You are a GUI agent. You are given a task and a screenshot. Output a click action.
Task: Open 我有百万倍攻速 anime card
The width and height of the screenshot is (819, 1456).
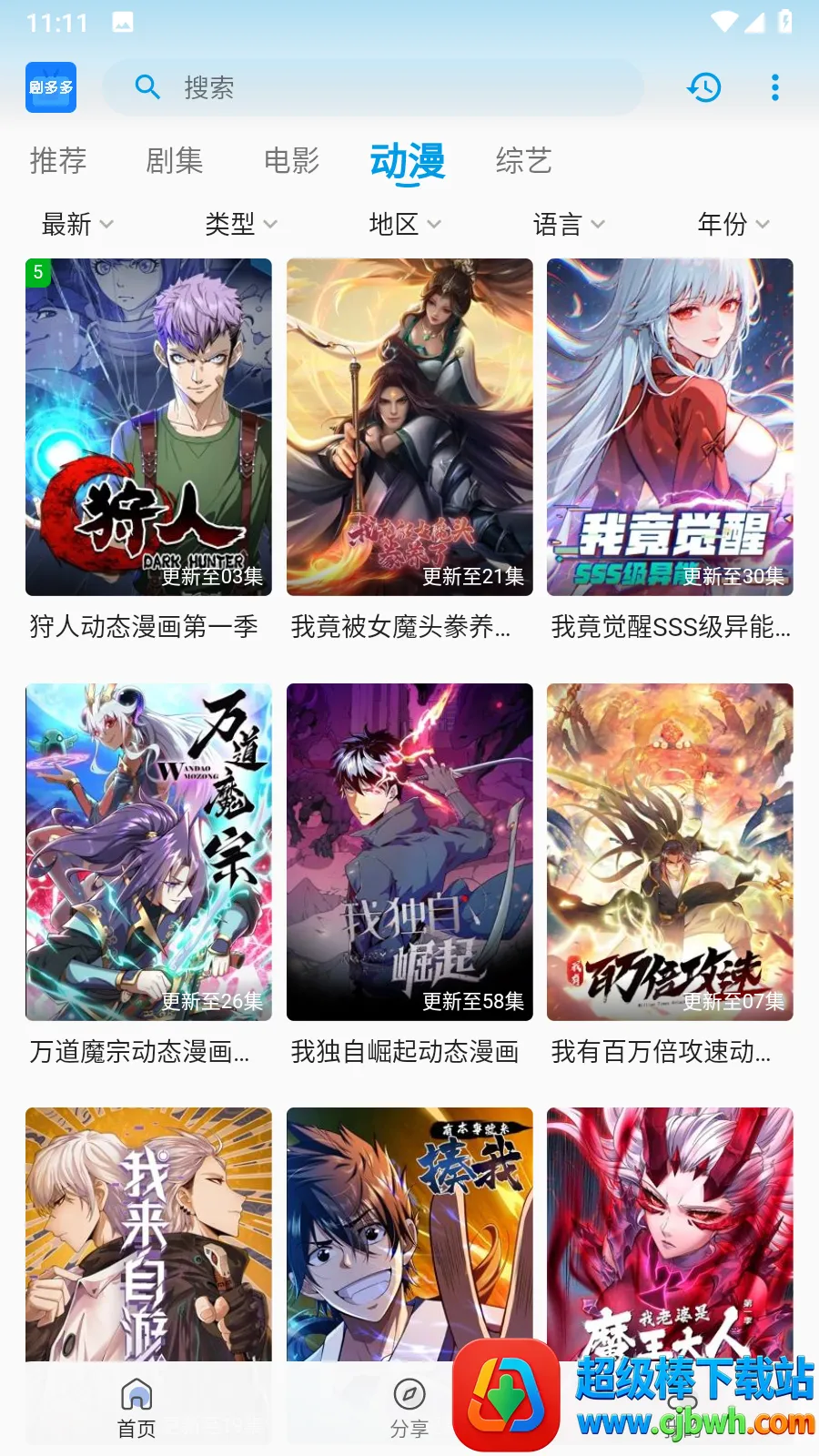point(670,852)
